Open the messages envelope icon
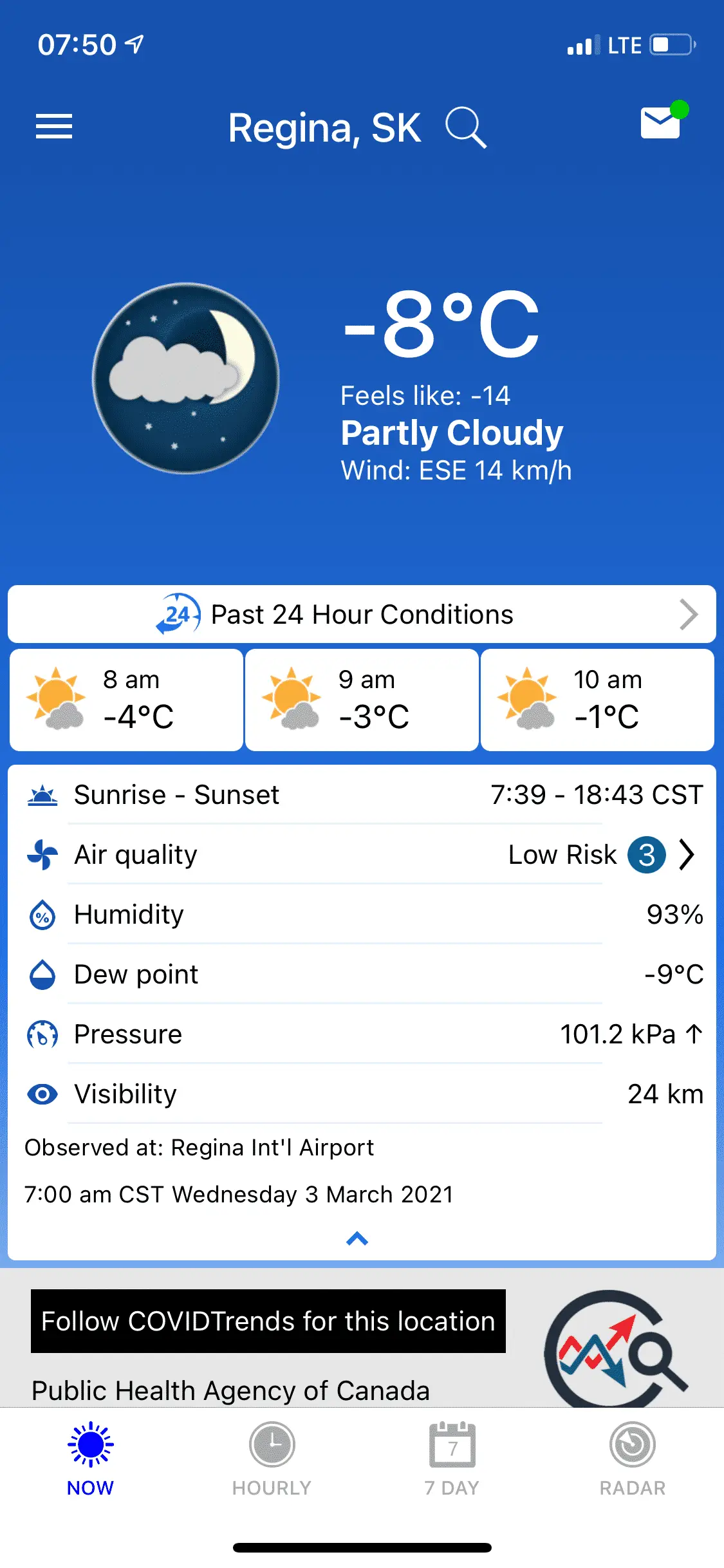Screen dimensions: 724x1568 coord(660,122)
